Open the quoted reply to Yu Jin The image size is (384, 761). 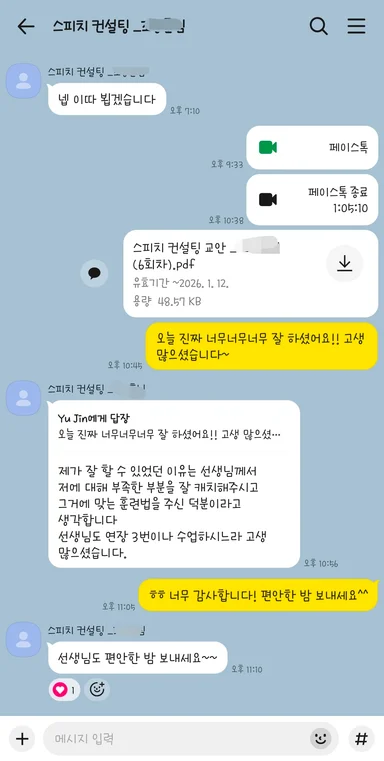(168, 426)
